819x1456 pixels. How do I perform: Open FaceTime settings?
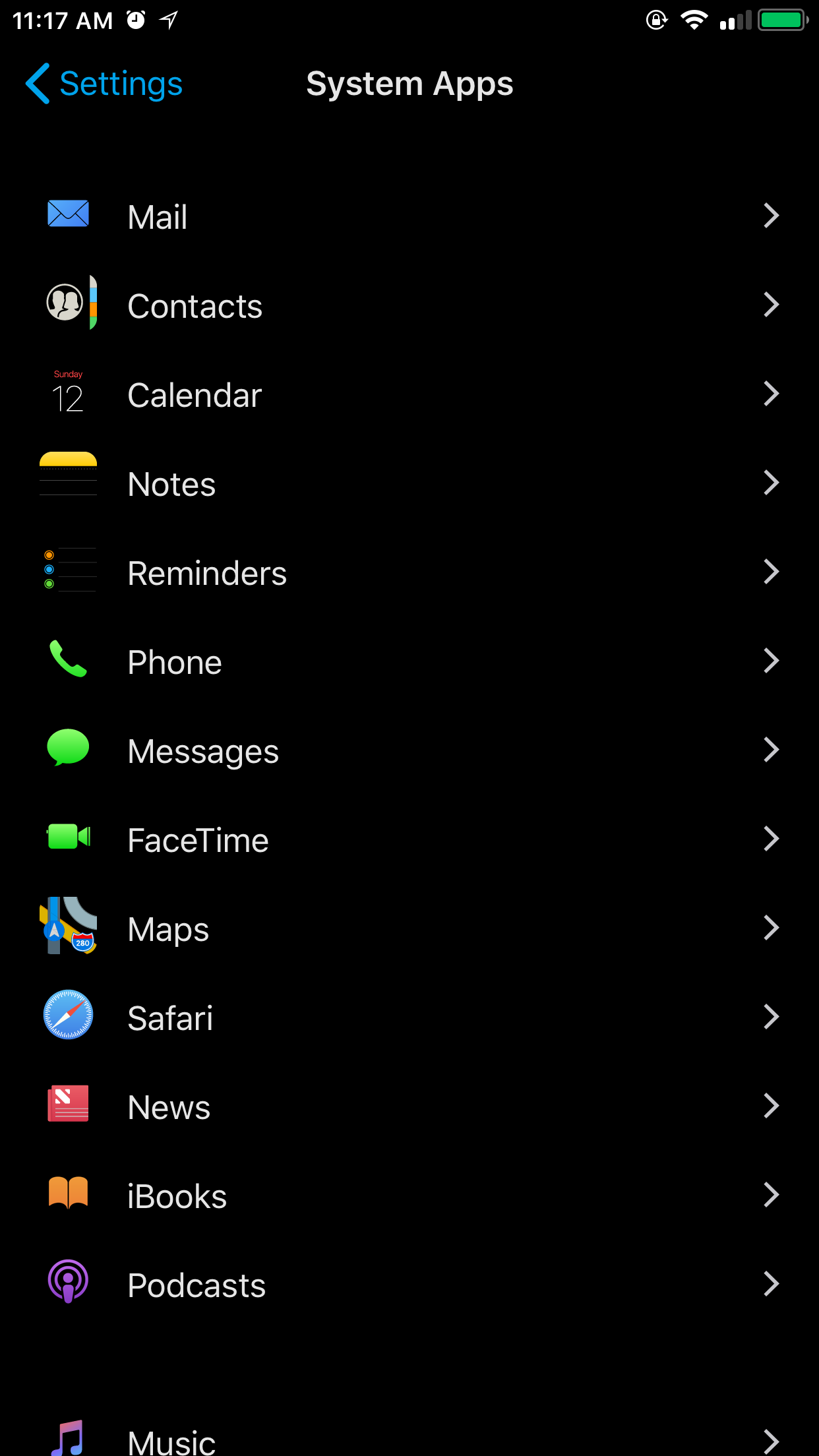tap(409, 839)
